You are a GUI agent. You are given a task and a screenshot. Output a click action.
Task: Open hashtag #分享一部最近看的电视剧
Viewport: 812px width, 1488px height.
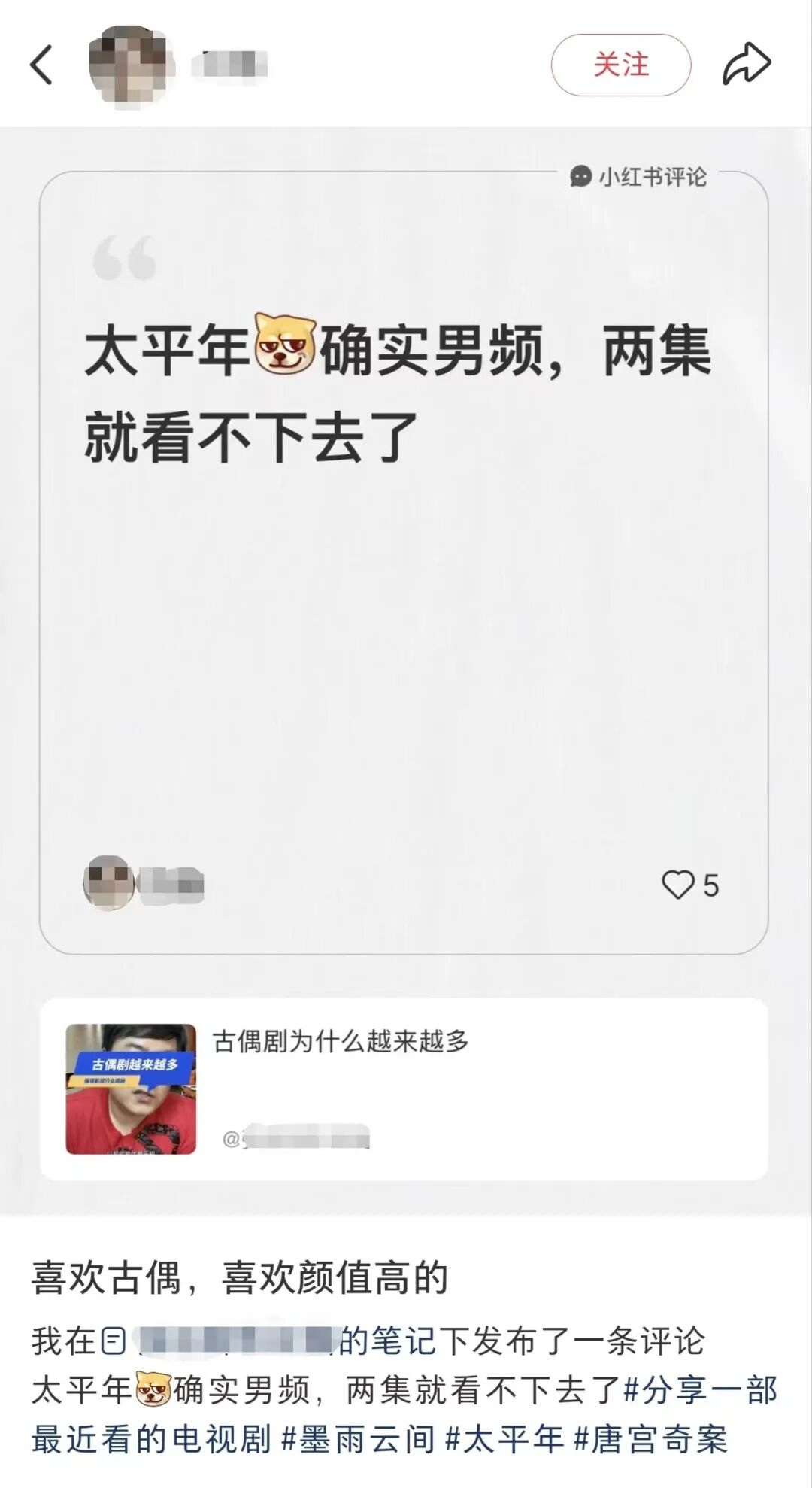[x=699, y=1390]
